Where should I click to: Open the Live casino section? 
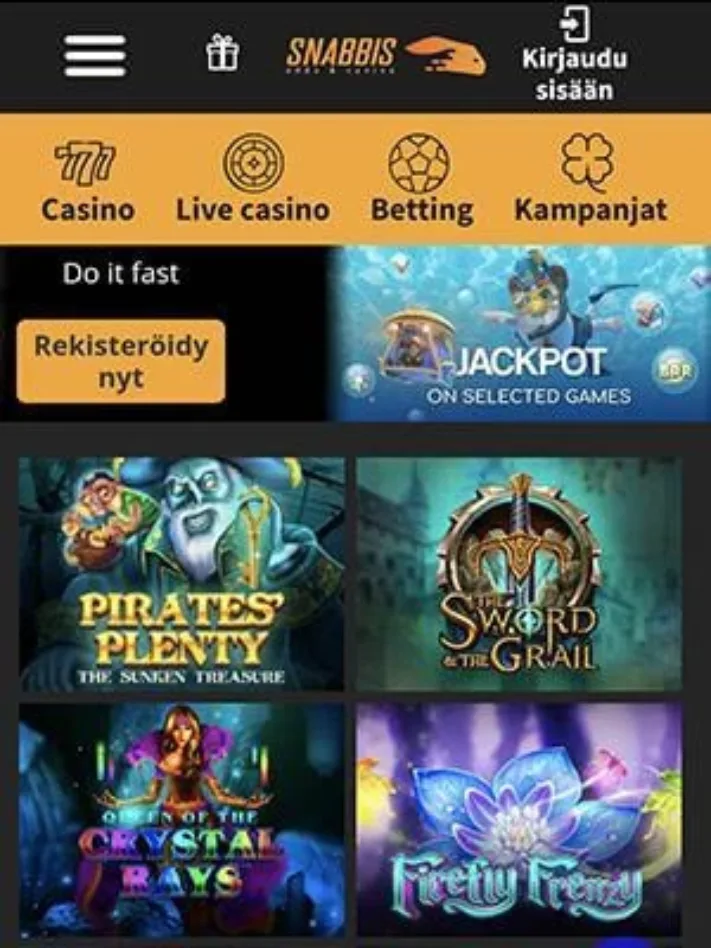point(252,182)
